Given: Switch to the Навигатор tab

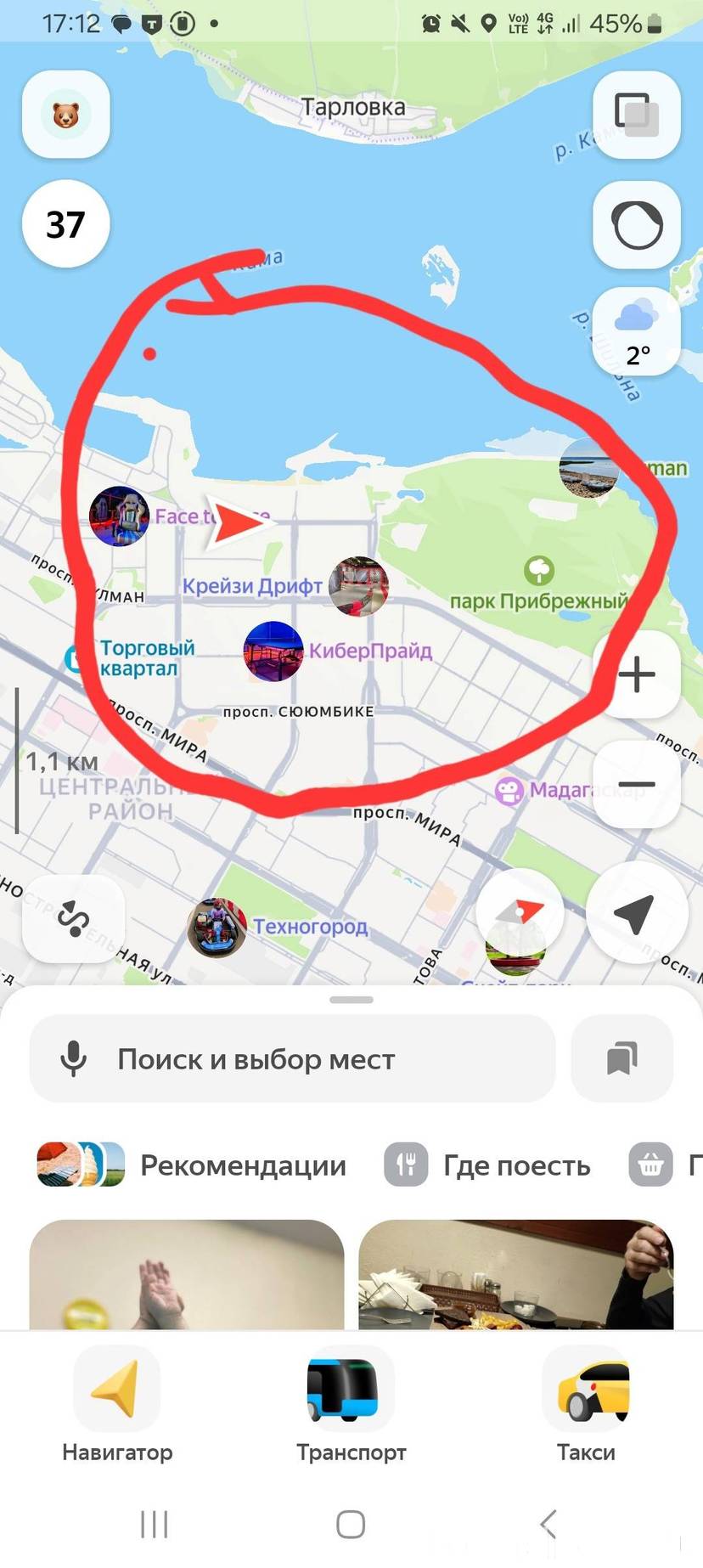Looking at the screenshot, I should click(117, 1406).
